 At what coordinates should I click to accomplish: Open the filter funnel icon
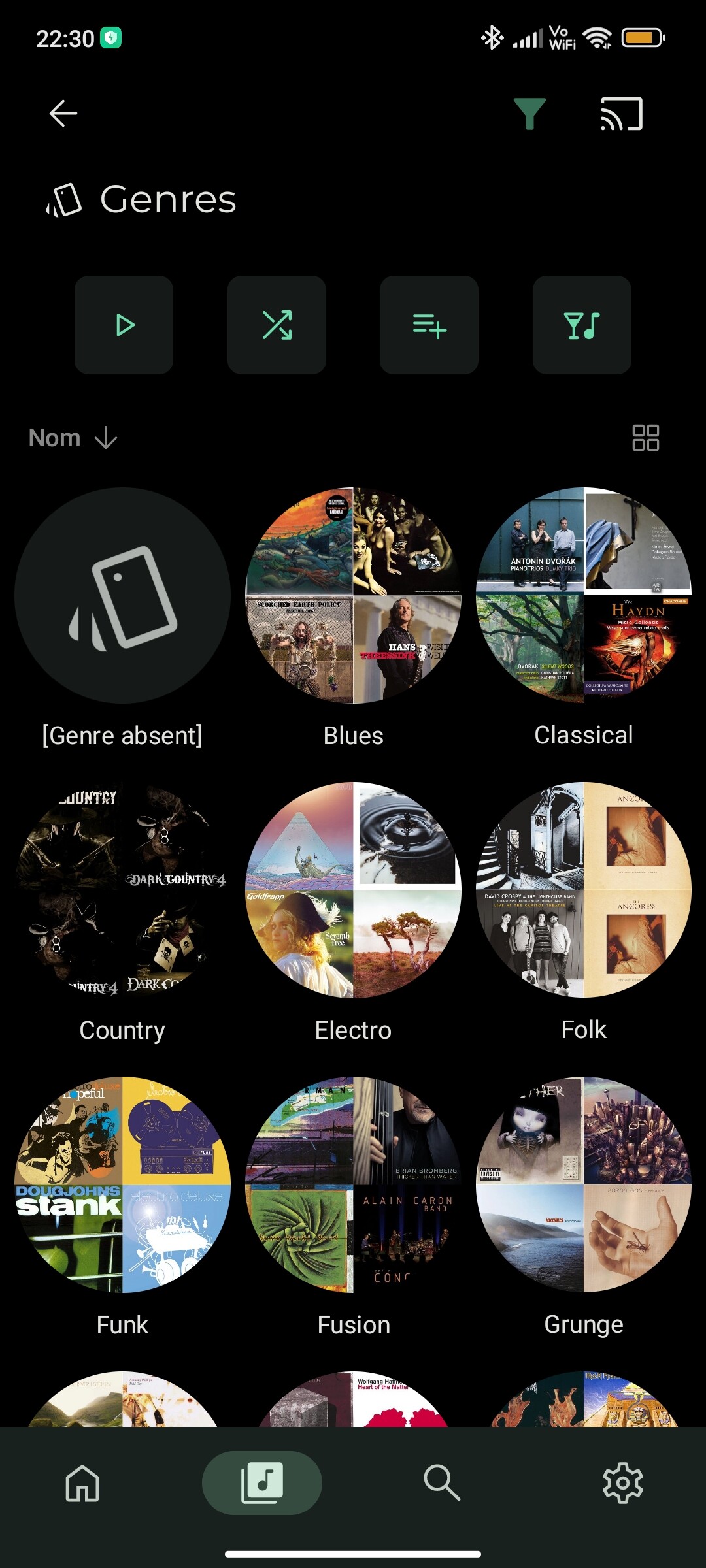tap(529, 114)
